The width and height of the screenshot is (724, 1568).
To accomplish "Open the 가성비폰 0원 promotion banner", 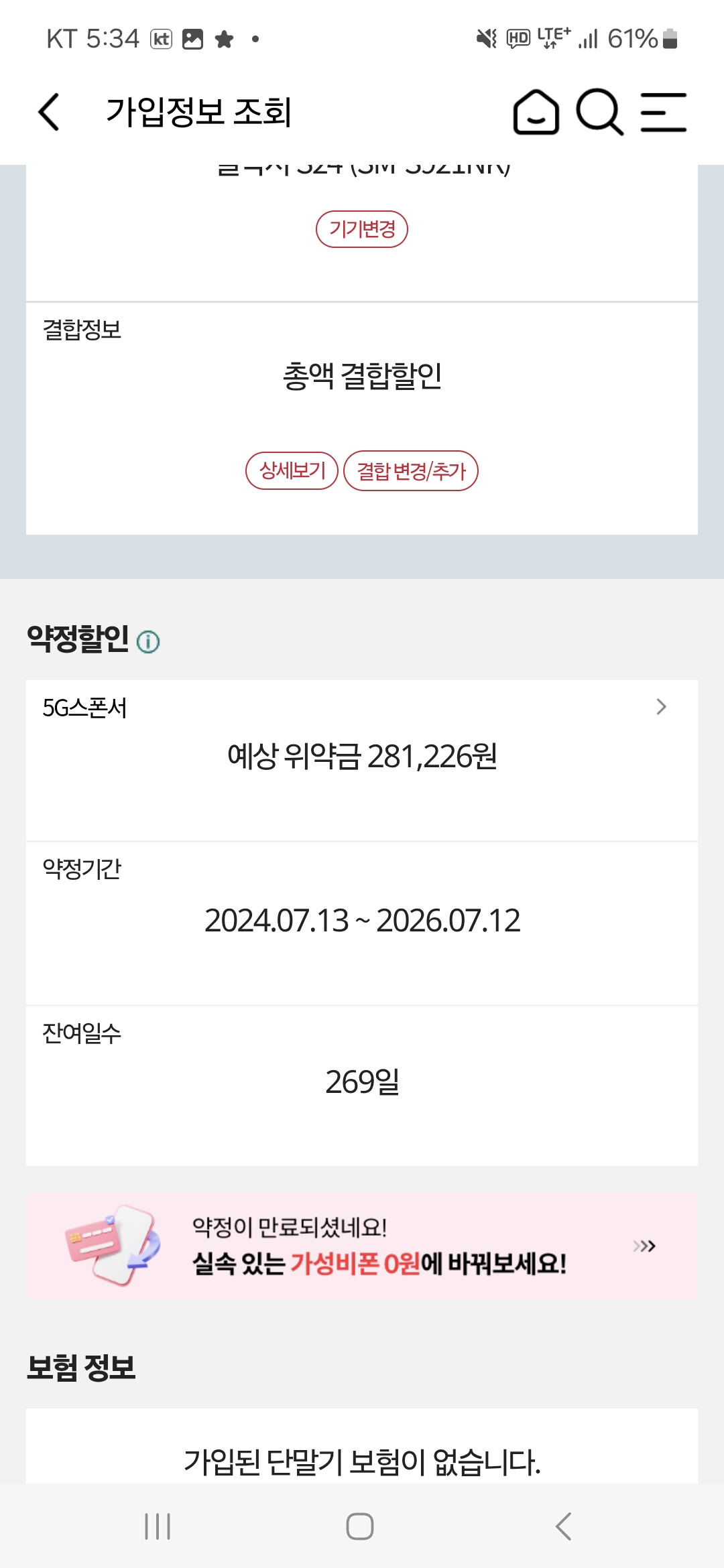I will point(362,1246).
